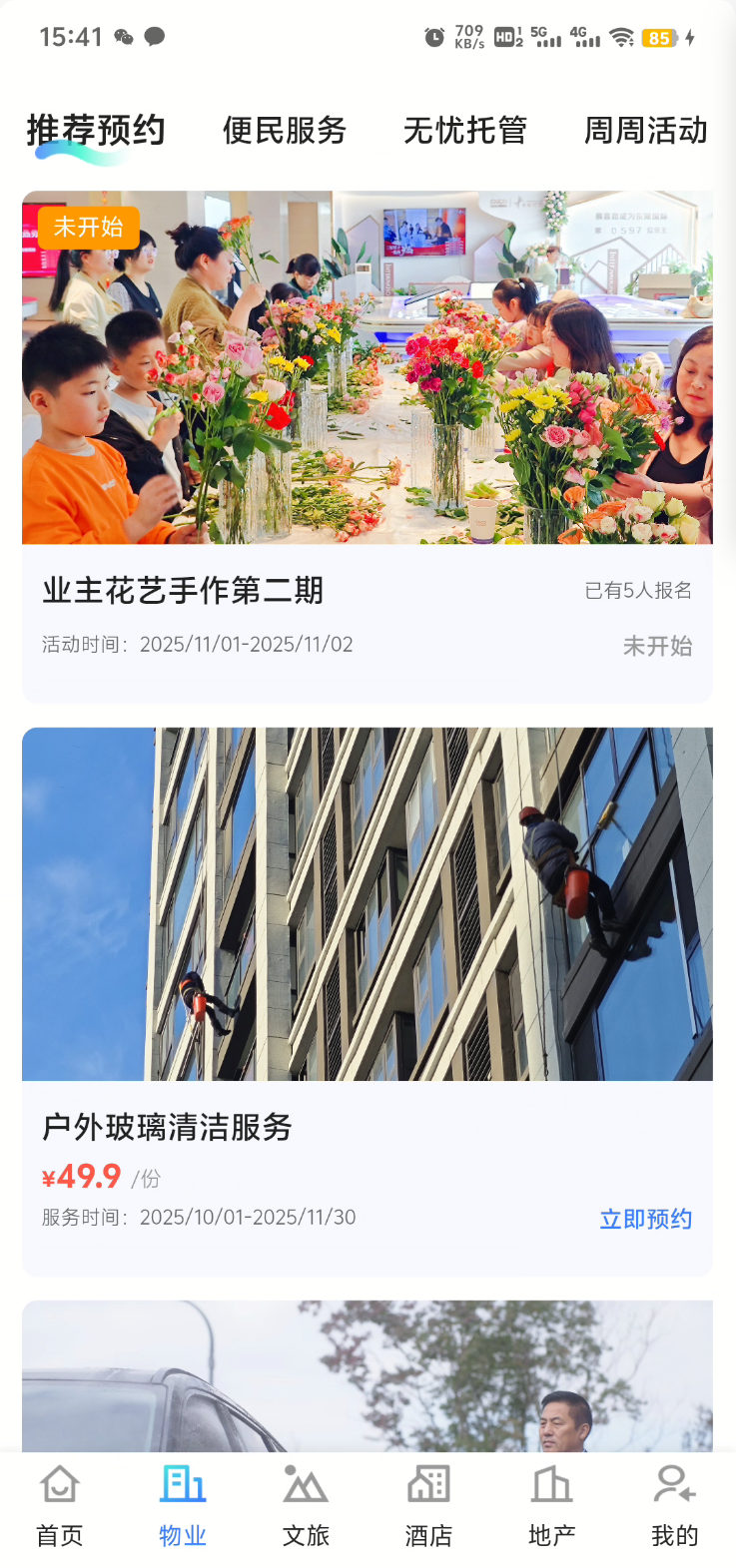Go to the 首页 home tab

point(60,1507)
